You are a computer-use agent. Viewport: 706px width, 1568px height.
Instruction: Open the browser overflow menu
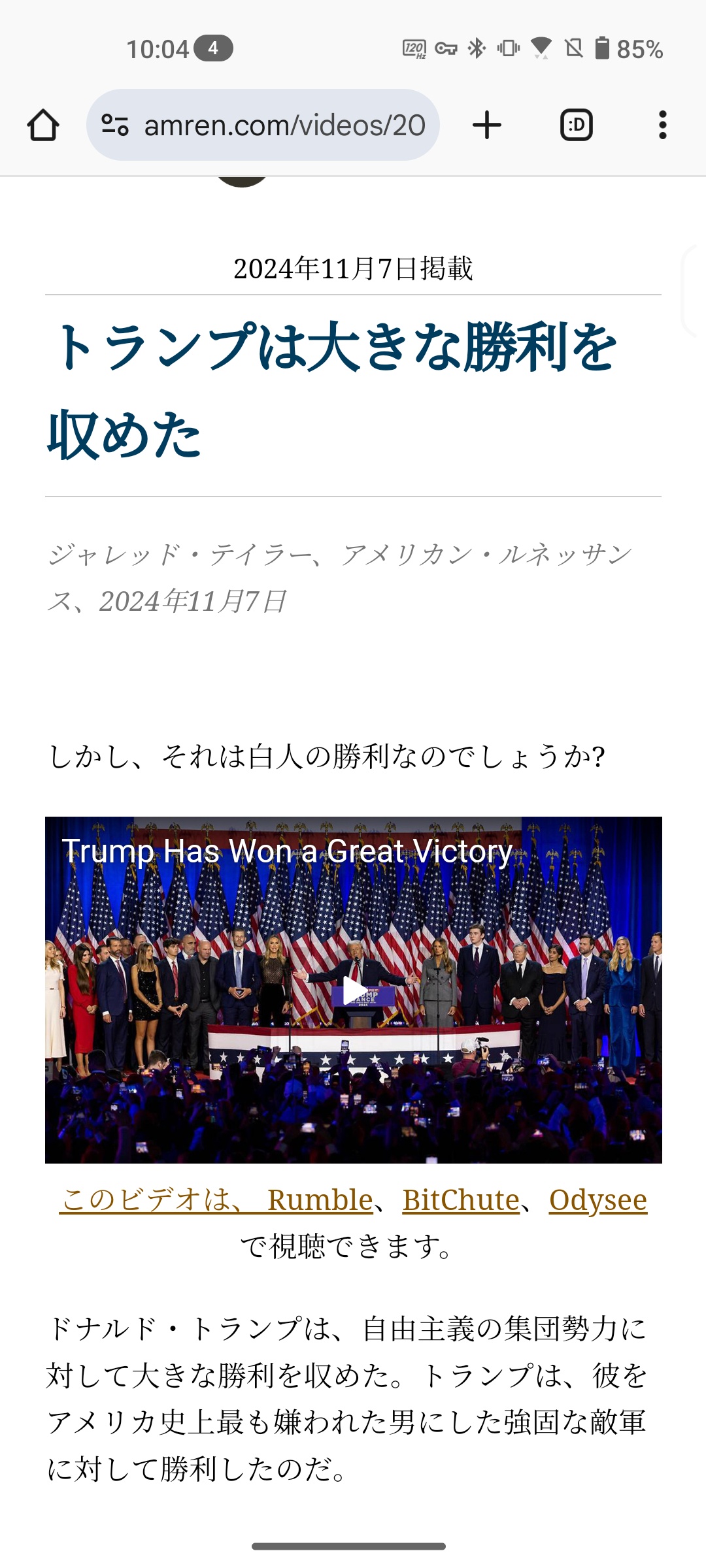tap(662, 125)
